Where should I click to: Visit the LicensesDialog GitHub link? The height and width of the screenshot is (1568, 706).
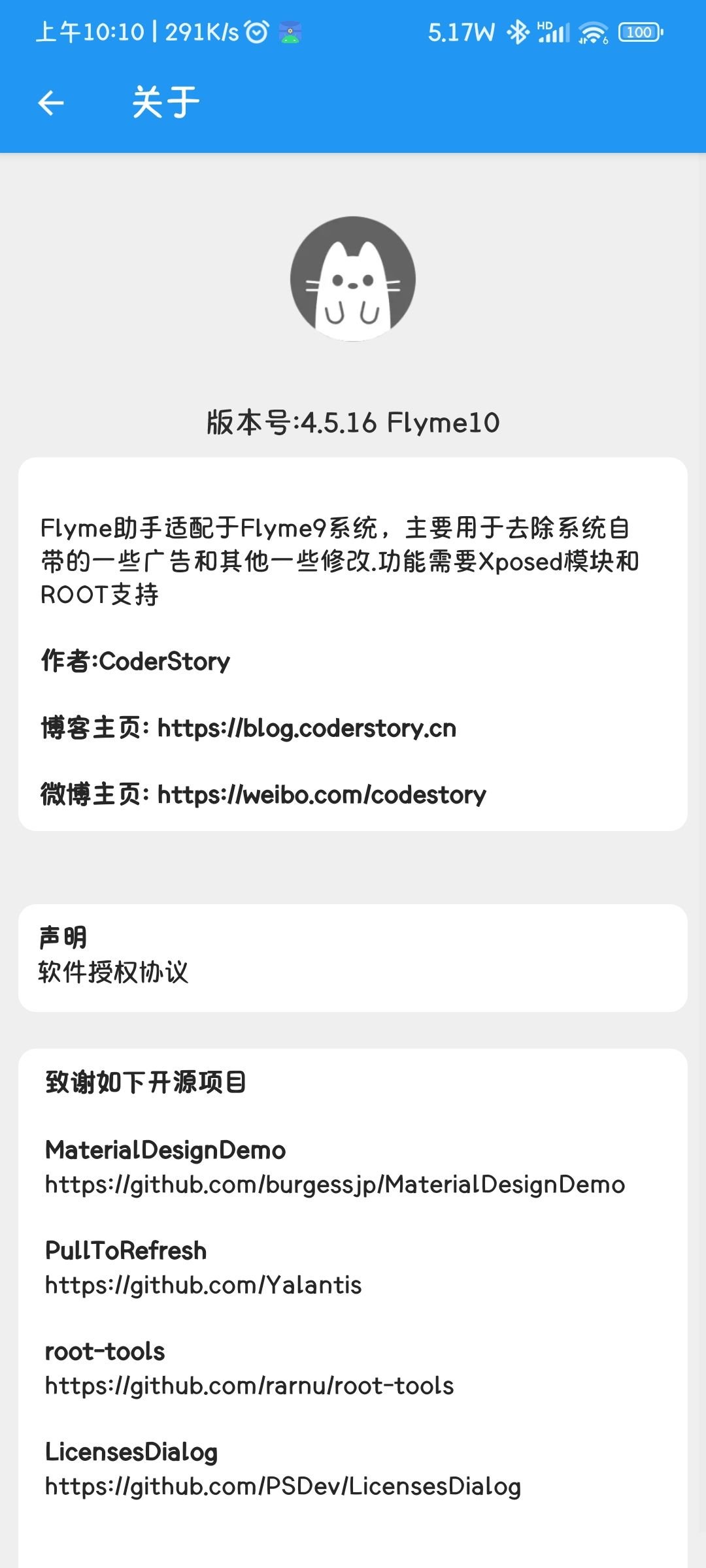click(283, 1486)
